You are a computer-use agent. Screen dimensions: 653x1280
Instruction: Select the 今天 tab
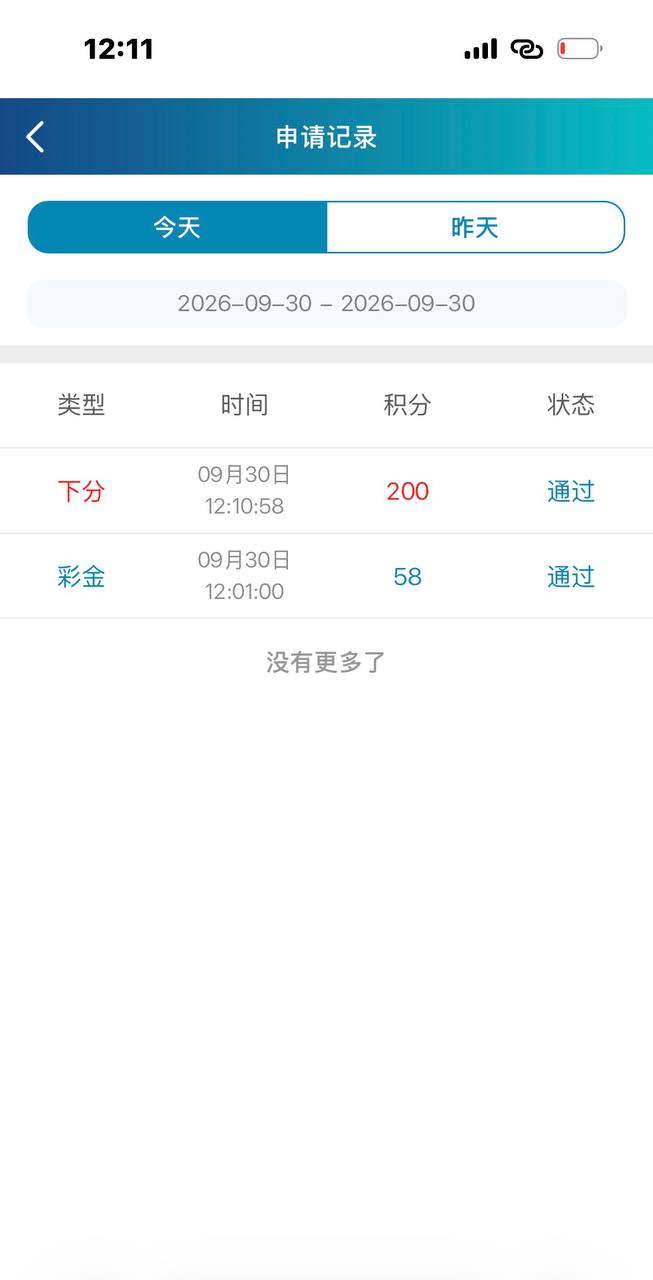tap(177, 227)
